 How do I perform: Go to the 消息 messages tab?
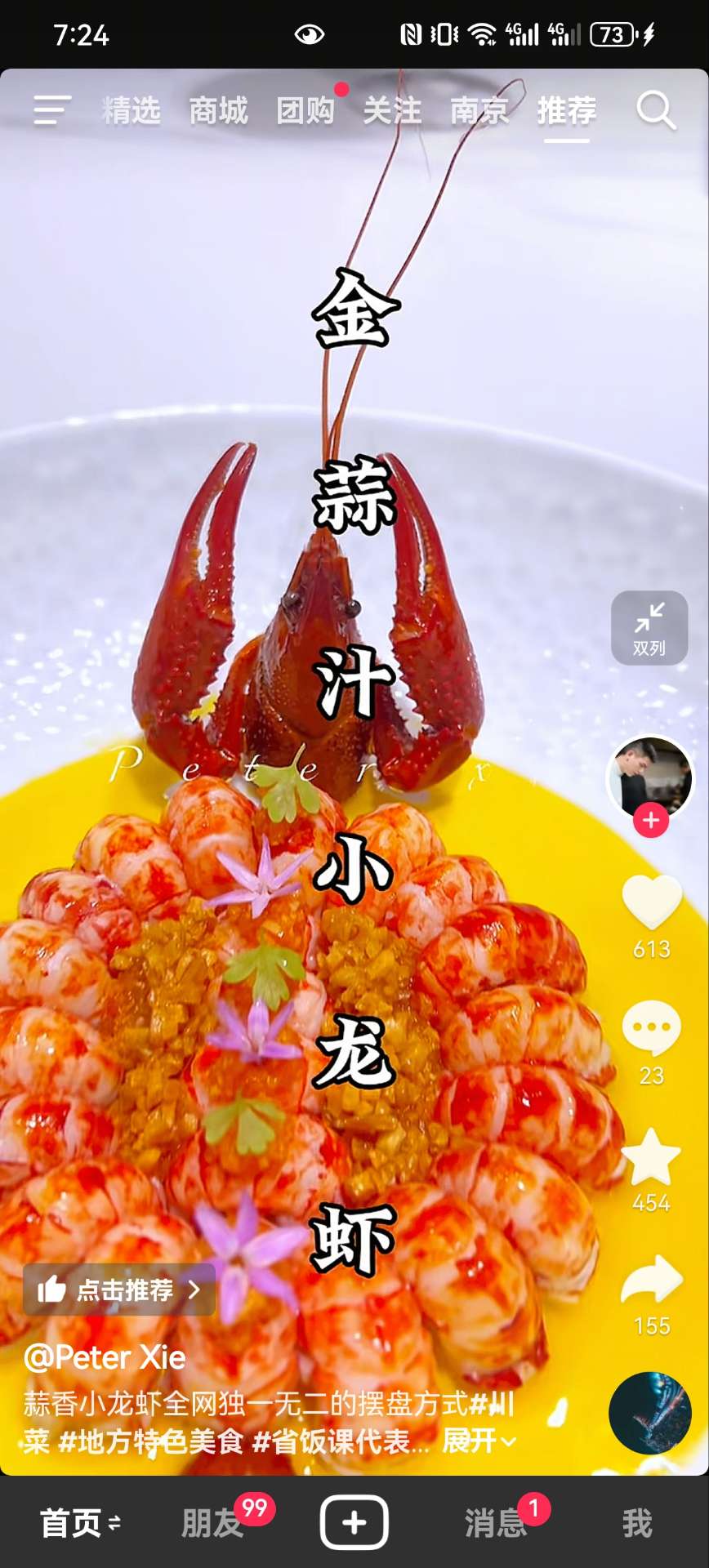pyautogui.click(x=496, y=1523)
